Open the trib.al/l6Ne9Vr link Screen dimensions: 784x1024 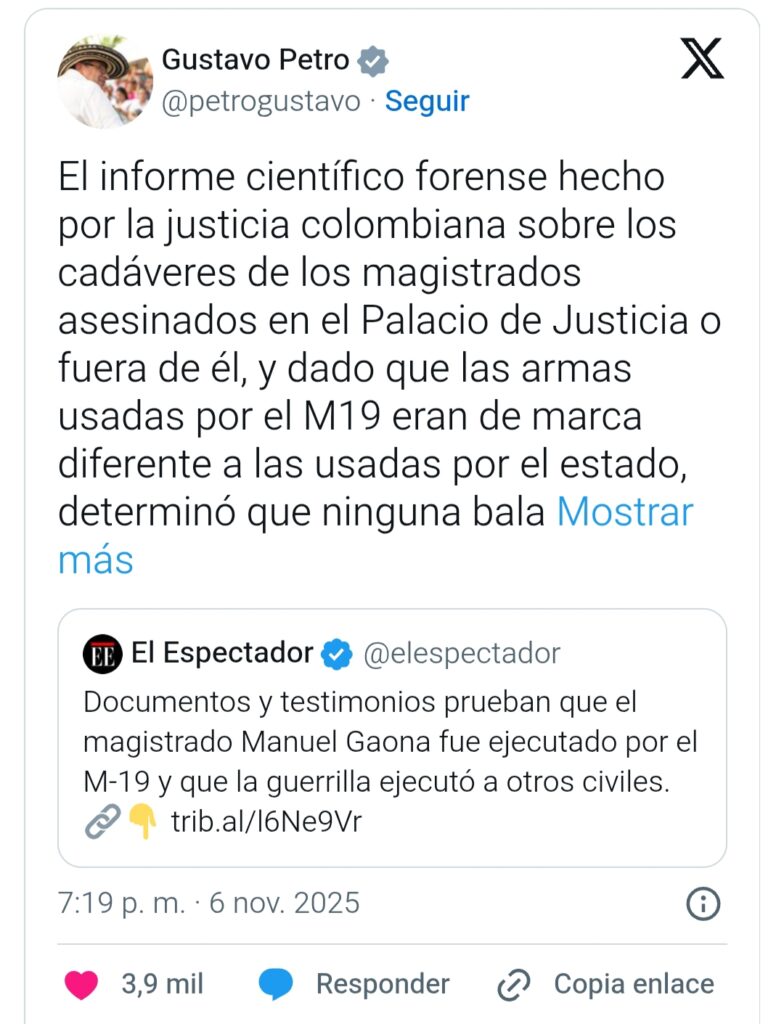pyautogui.click(x=266, y=822)
